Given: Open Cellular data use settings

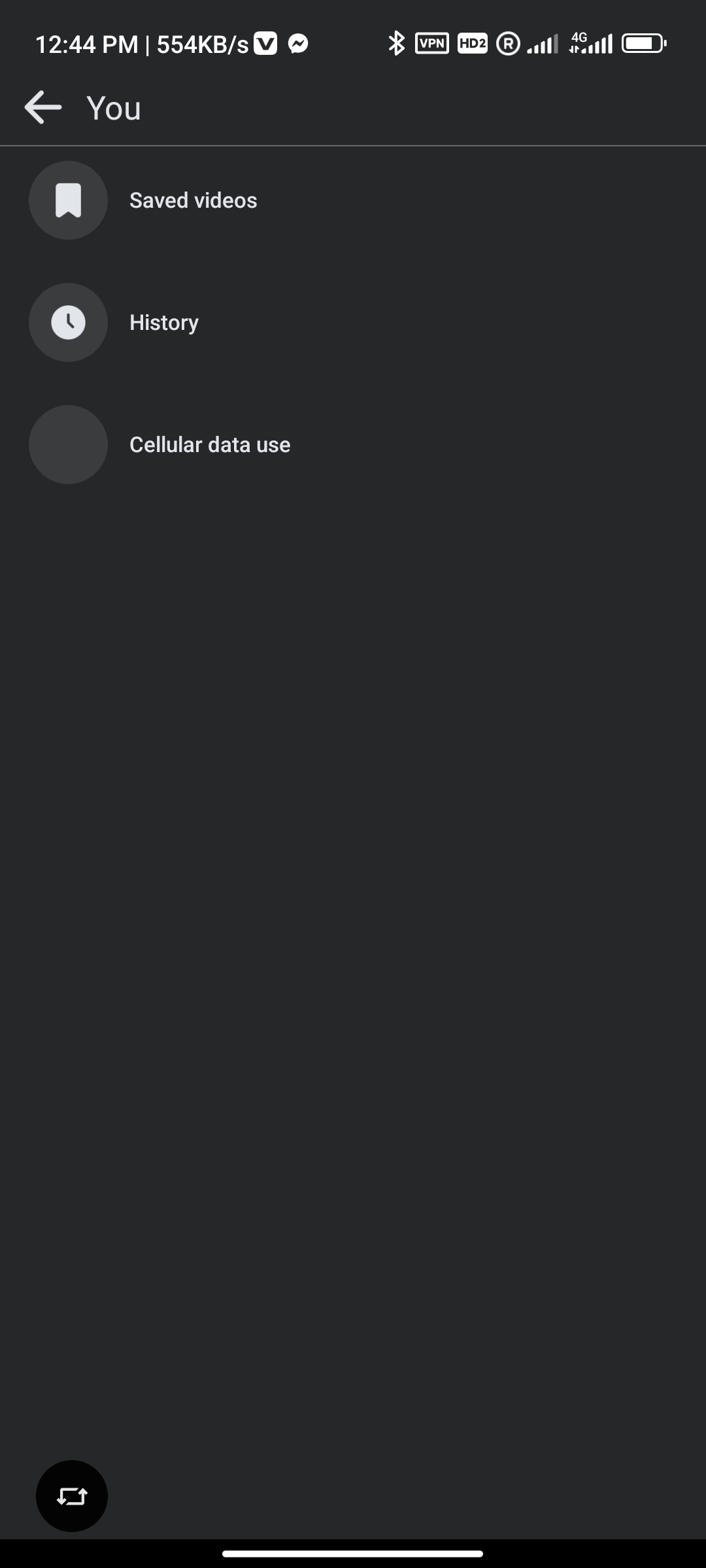Looking at the screenshot, I should pyautogui.click(x=209, y=445).
